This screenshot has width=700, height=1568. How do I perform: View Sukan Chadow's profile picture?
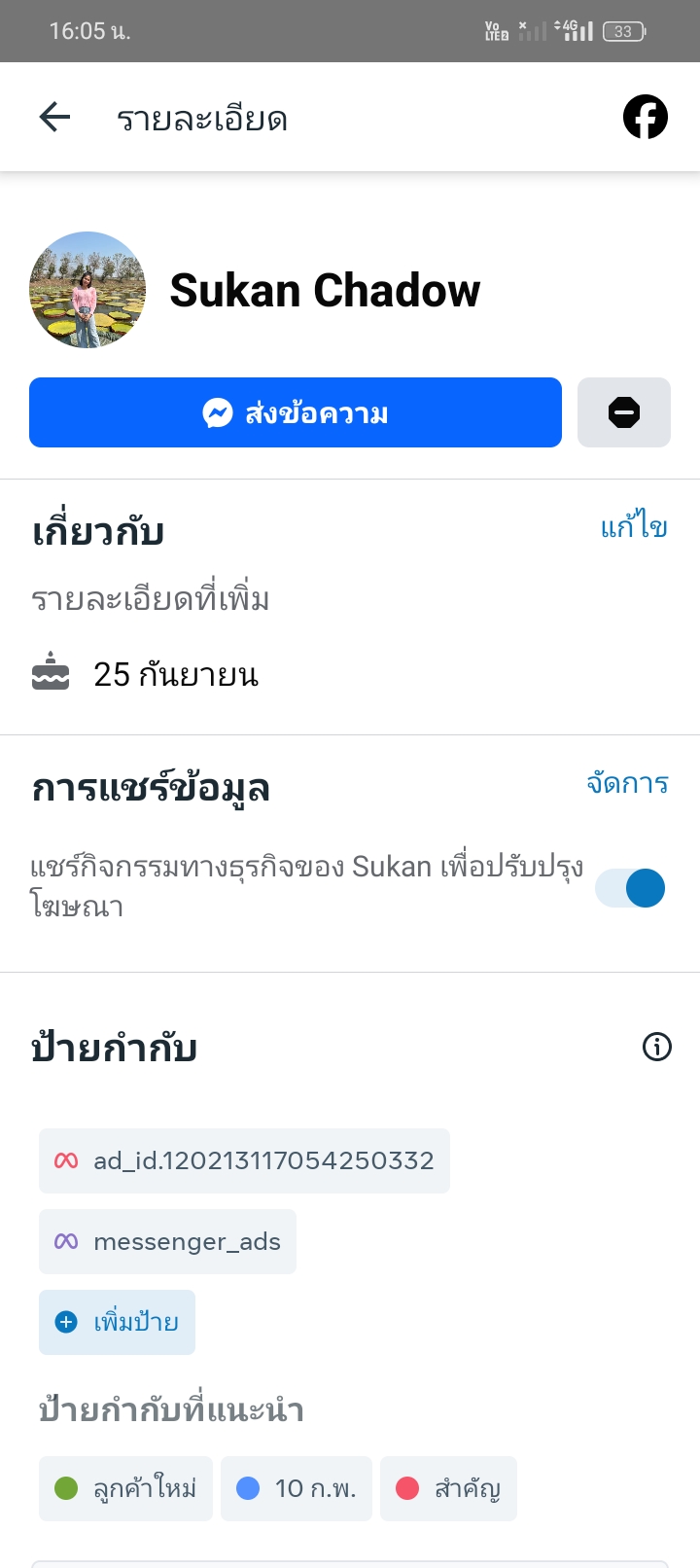(87, 290)
